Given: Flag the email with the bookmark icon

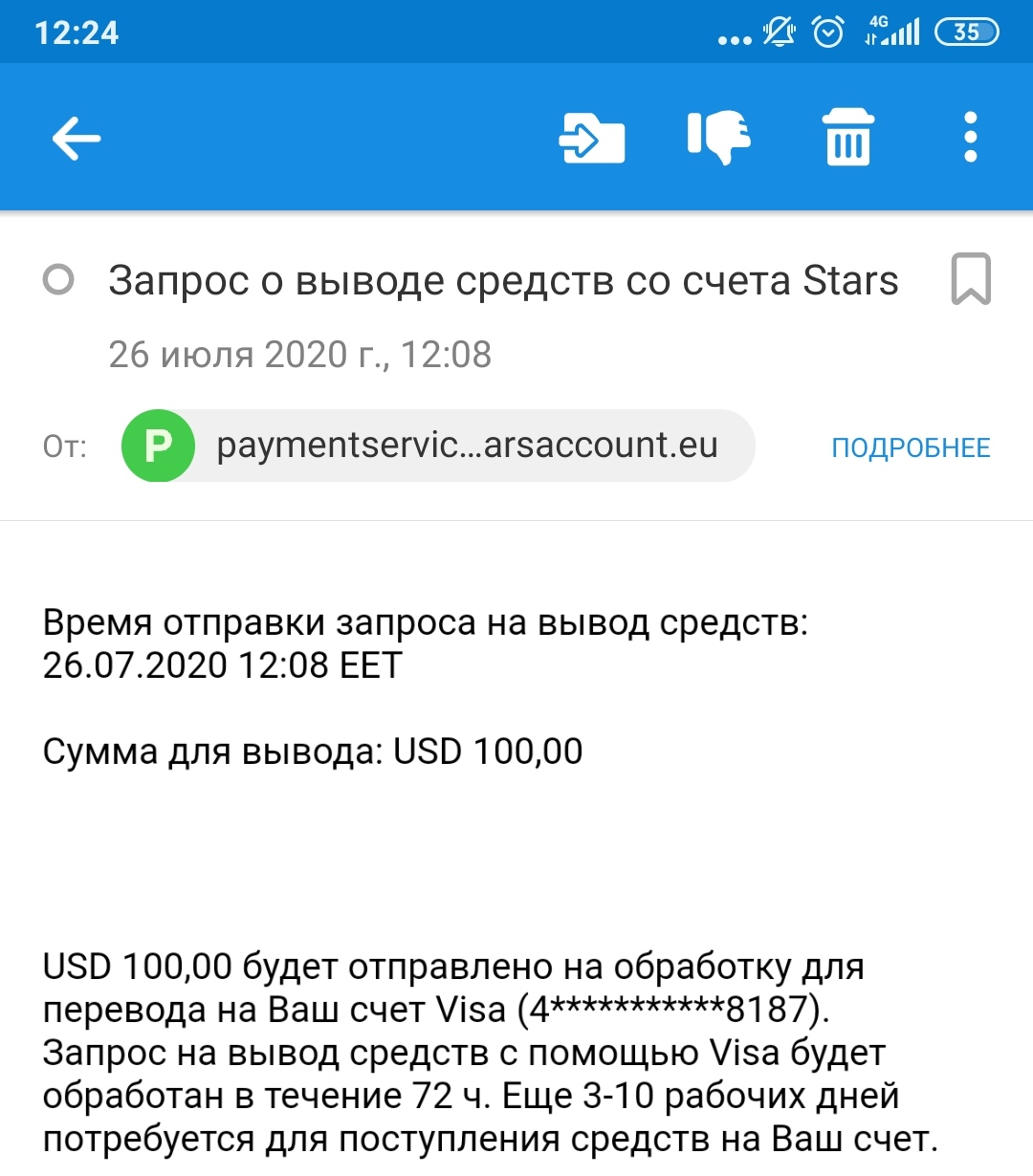Looking at the screenshot, I should 970,279.
